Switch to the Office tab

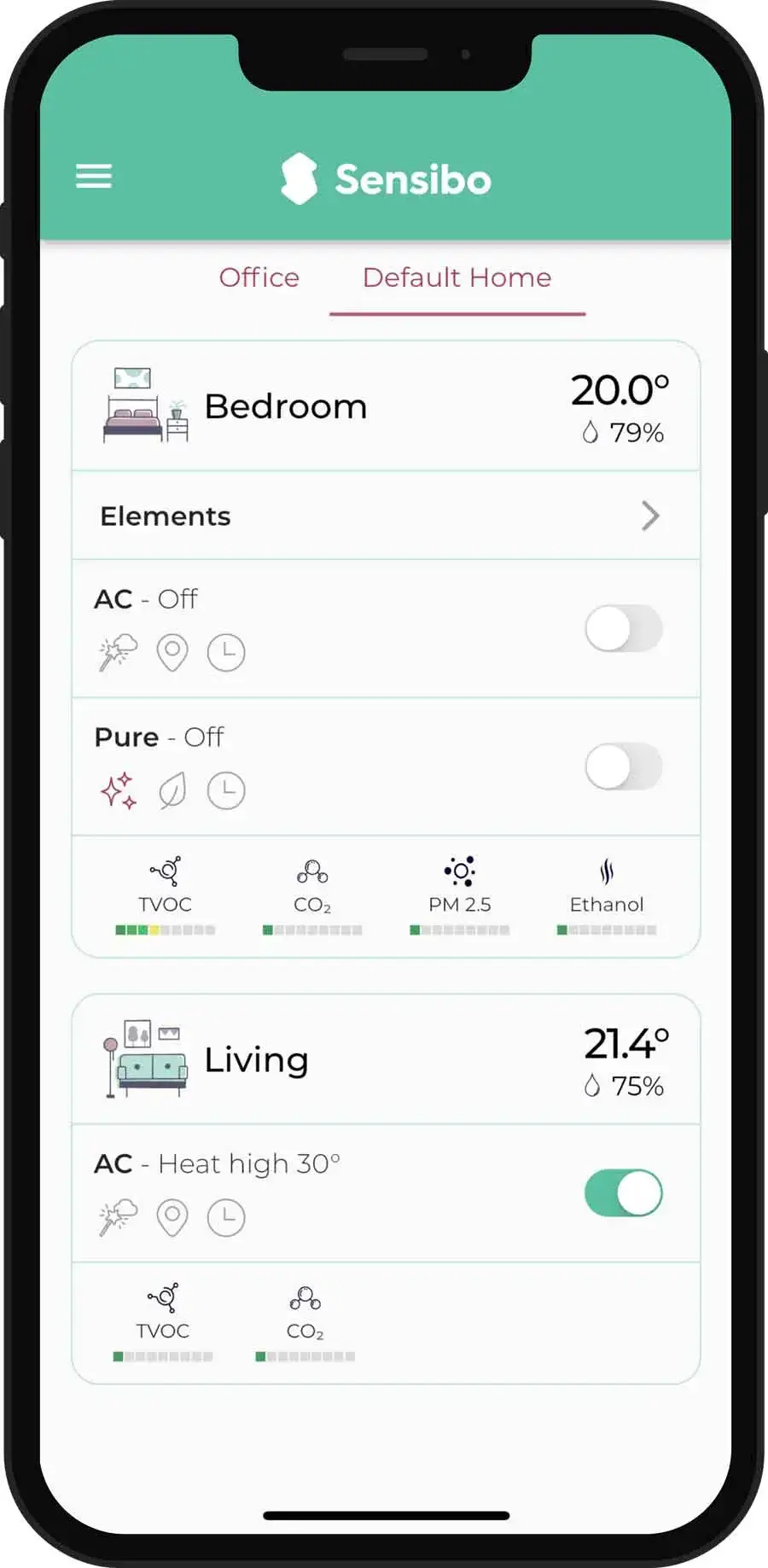coord(259,277)
